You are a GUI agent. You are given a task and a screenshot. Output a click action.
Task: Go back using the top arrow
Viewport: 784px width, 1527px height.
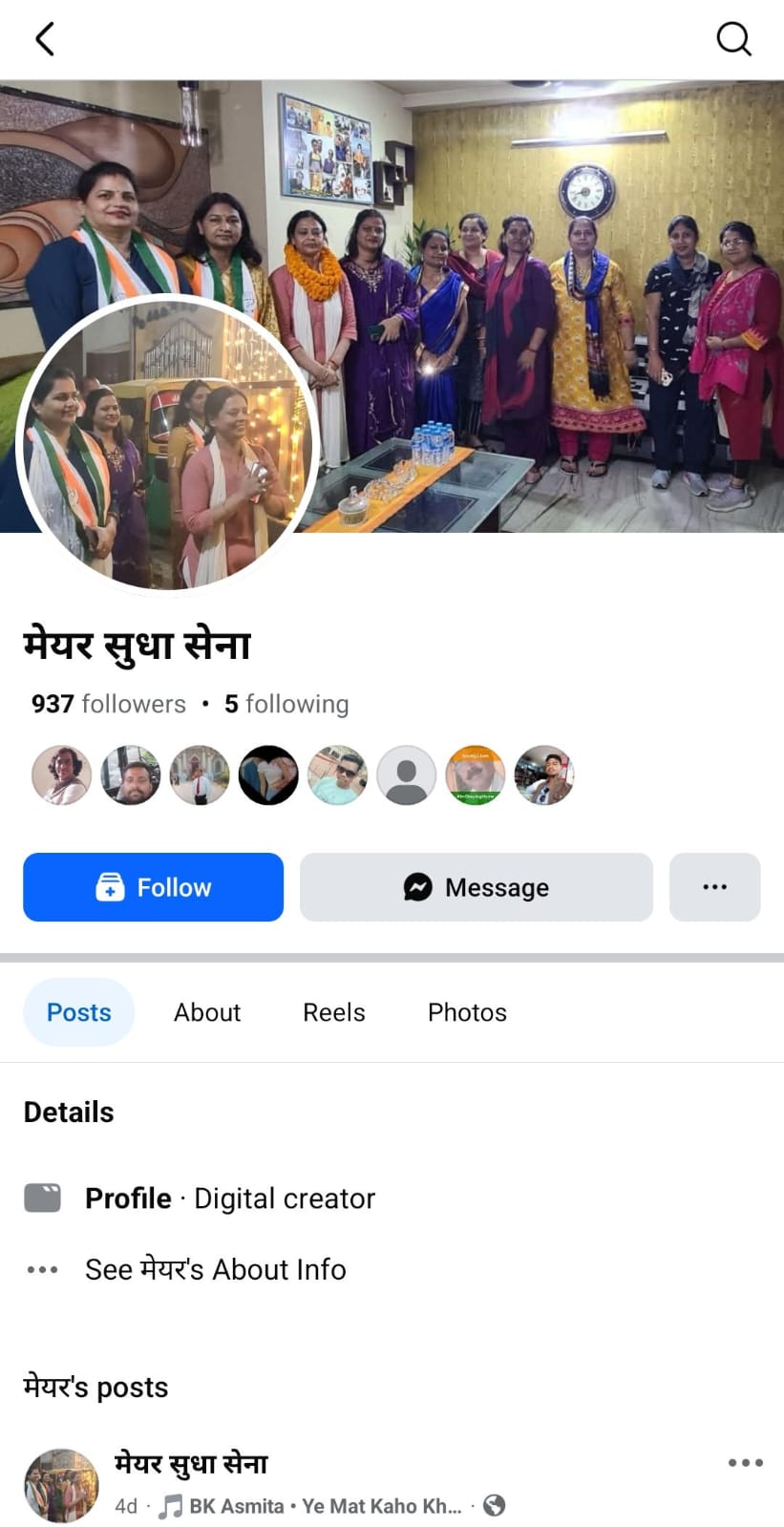tap(45, 39)
